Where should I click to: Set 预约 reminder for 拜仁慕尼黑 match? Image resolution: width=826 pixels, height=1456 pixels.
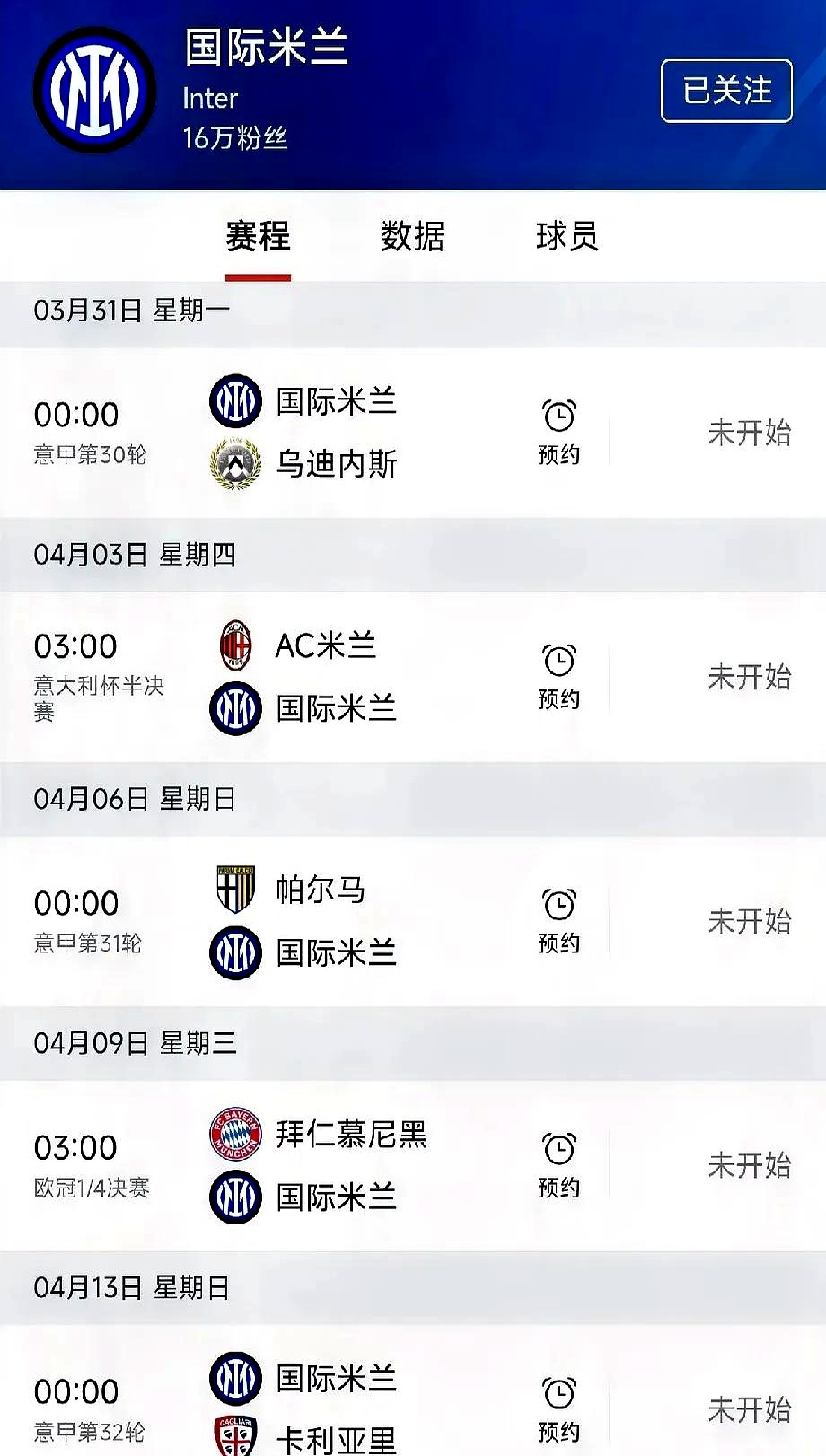click(x=558, y=1164)
